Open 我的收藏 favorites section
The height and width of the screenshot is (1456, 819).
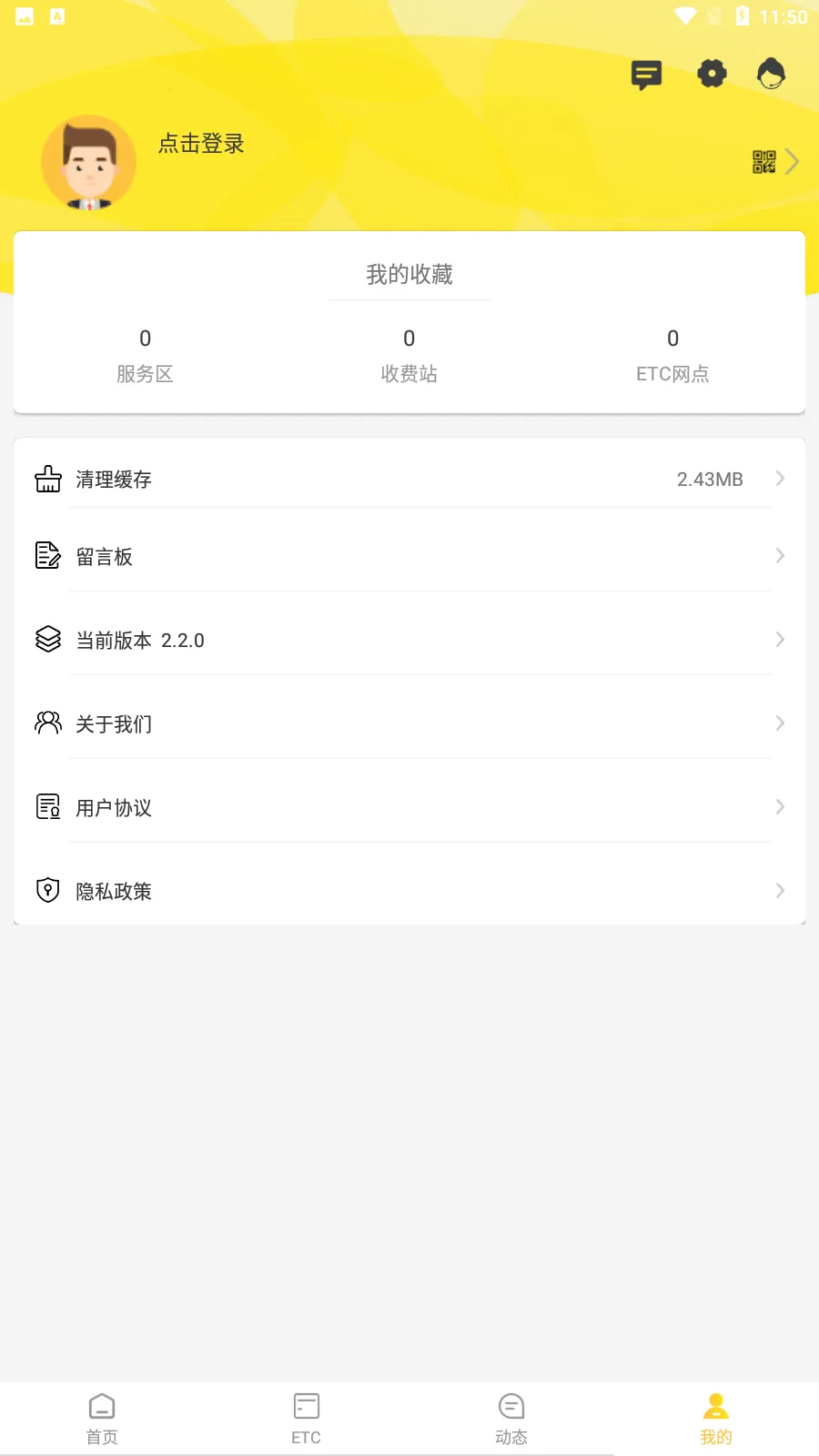[x=409, y=274]
